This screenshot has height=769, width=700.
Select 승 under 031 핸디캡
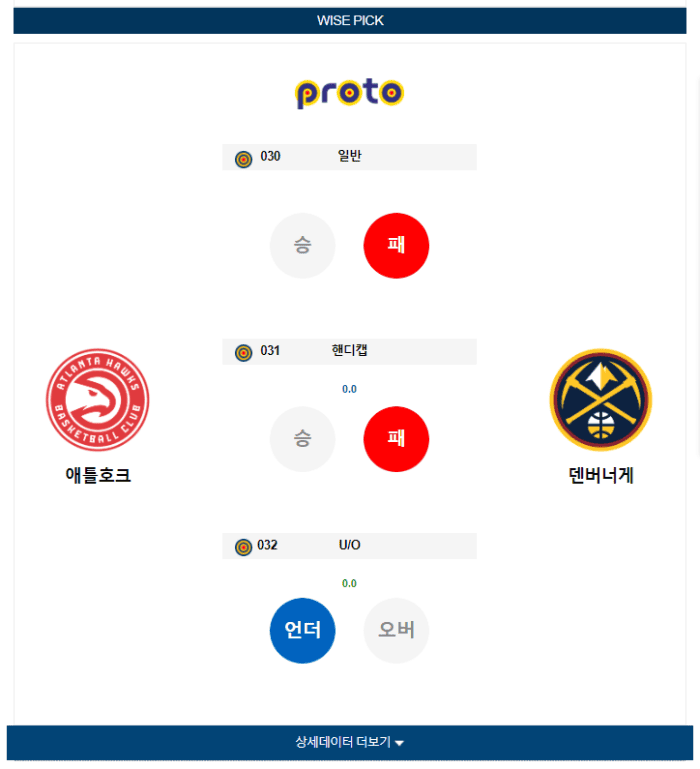coord(302,438)
